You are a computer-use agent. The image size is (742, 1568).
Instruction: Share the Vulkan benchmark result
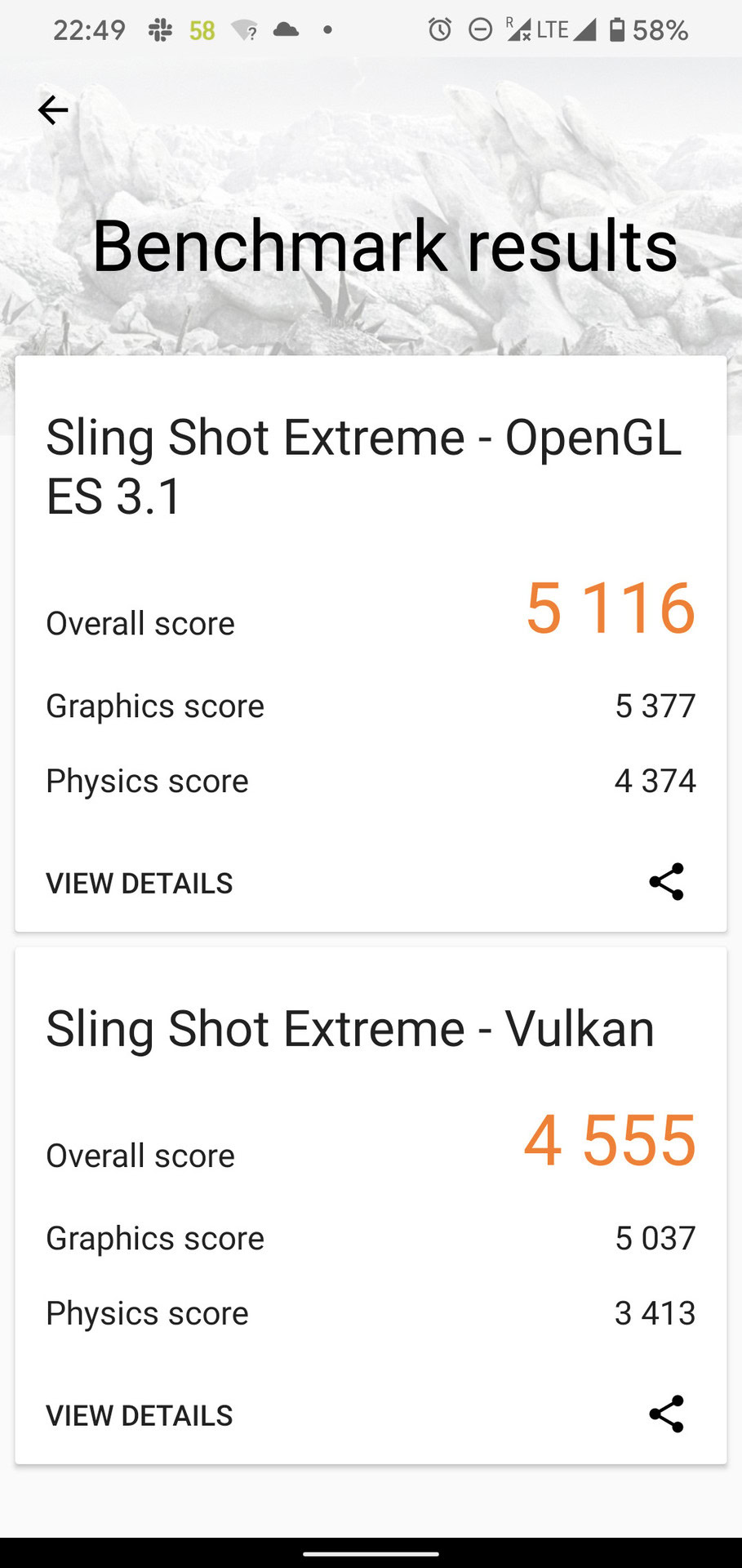point(666,1414)
